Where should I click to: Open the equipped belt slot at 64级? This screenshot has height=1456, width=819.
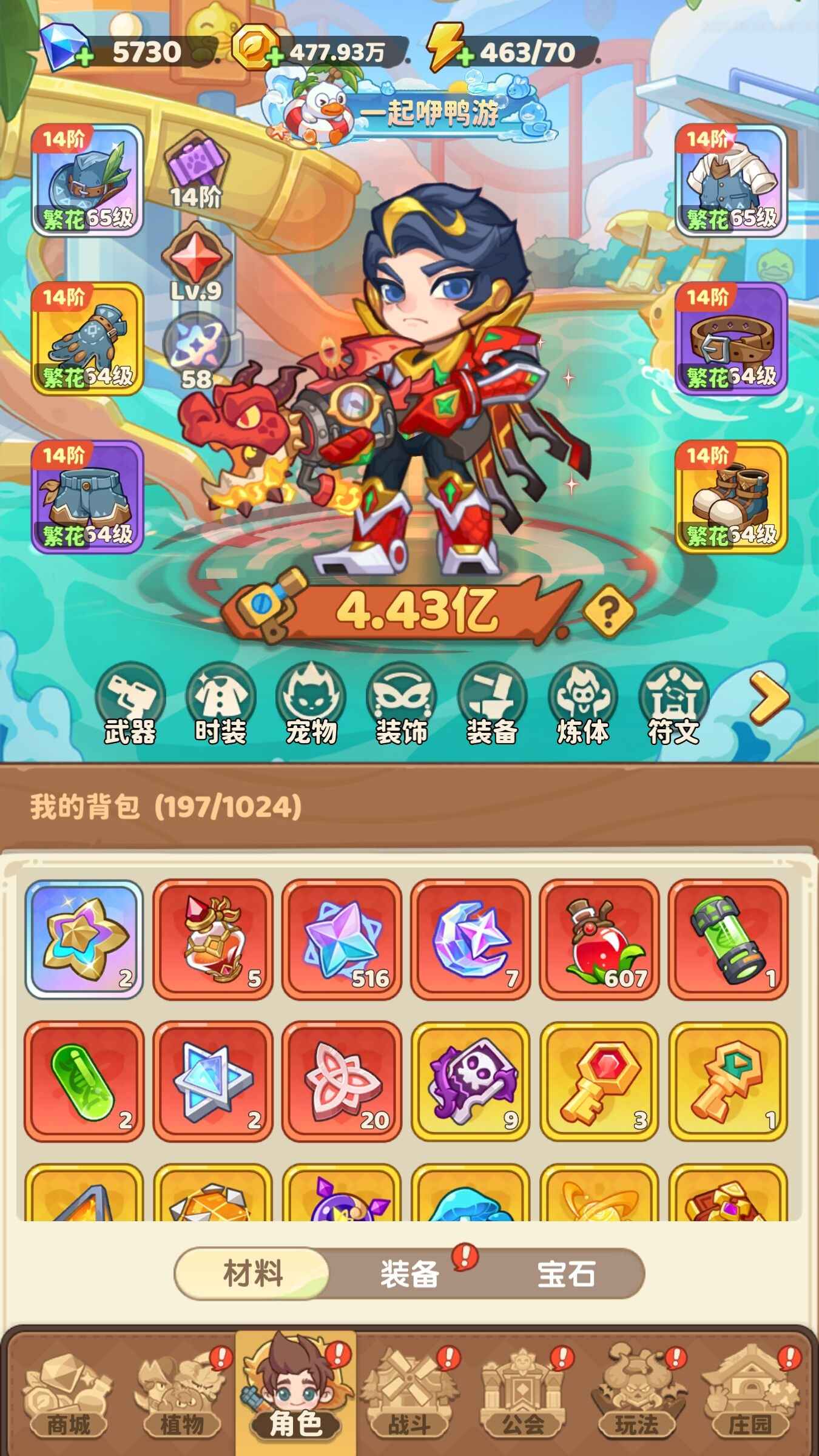point(731,339)
